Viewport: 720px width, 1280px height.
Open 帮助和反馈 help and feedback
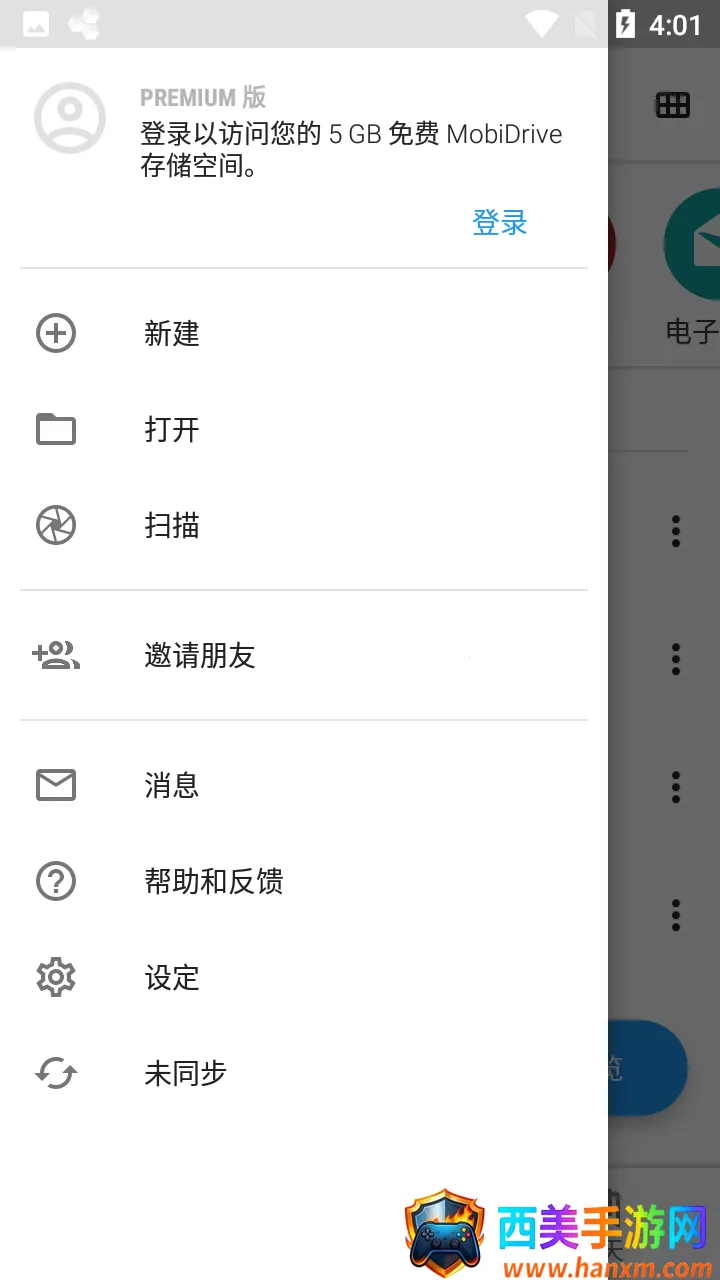point(214,881)
